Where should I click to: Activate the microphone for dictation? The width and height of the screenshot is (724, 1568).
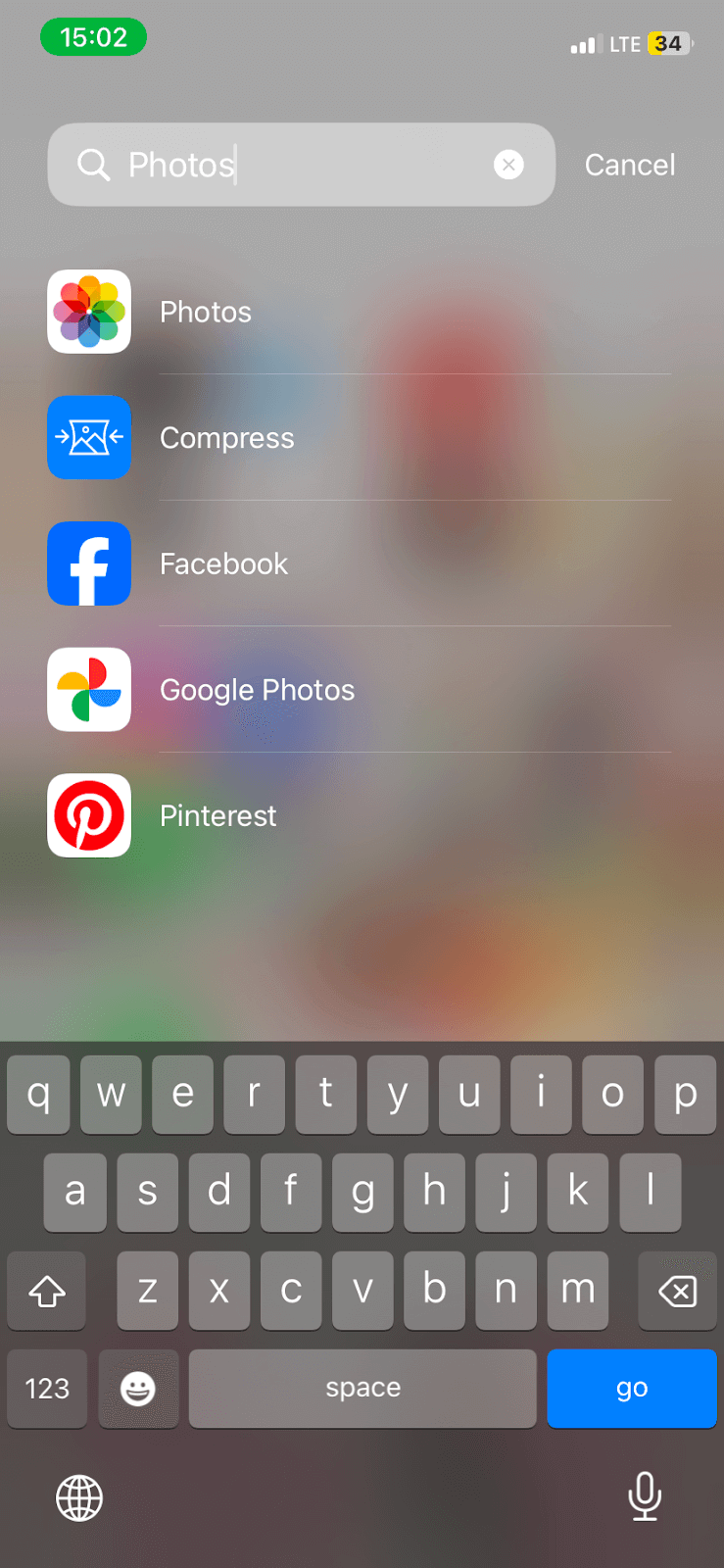click(x=645, y=1497)
